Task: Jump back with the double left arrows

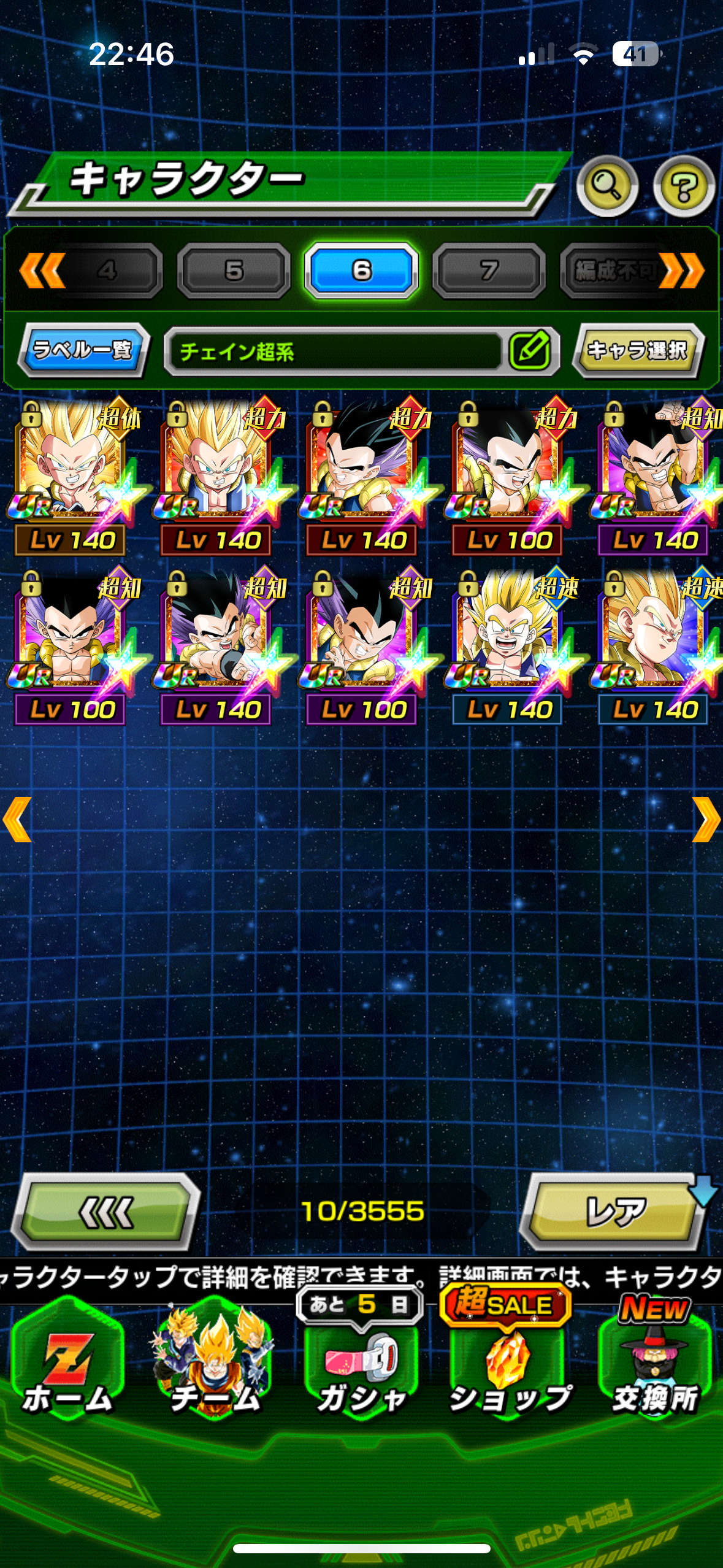Action: coord(42,271)
